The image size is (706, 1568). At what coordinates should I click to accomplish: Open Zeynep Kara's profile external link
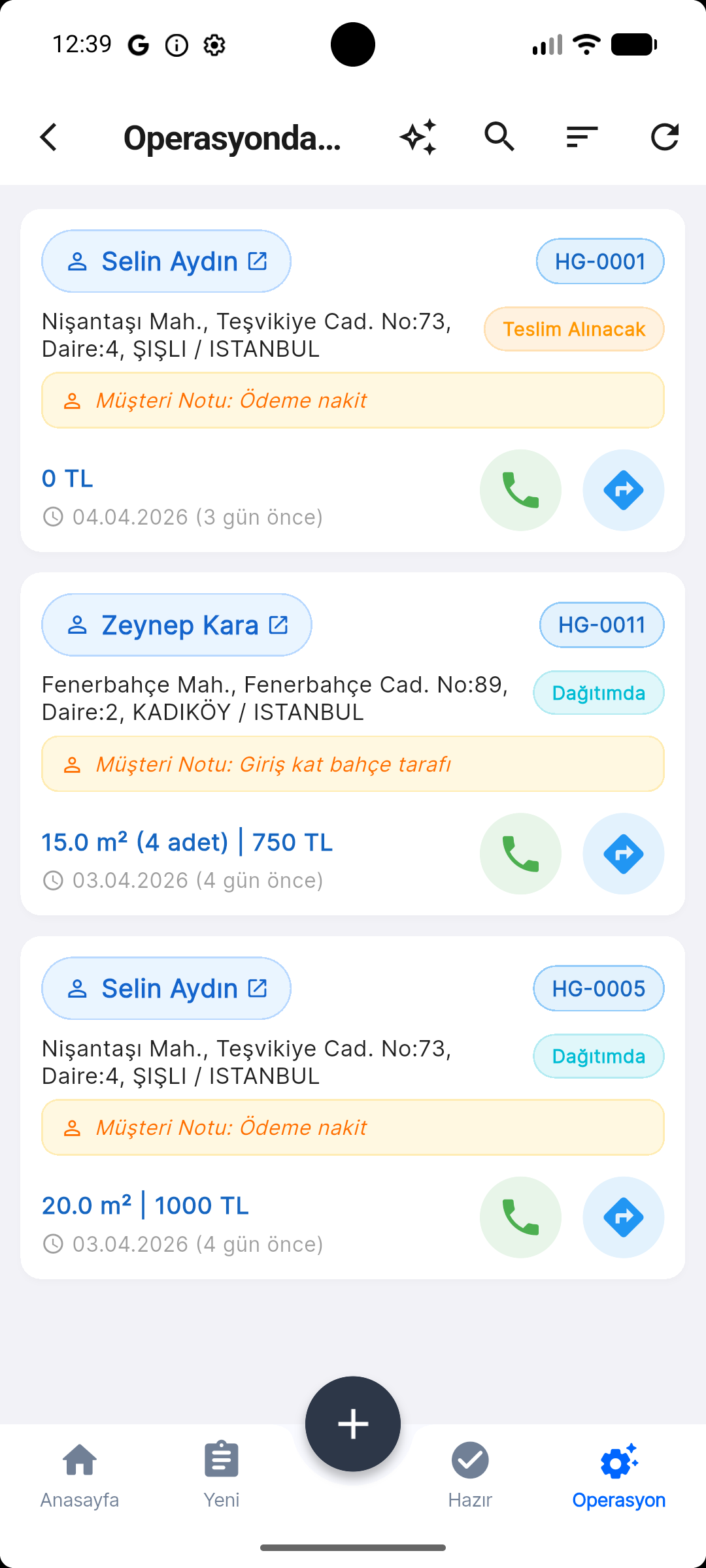[279, 625]
